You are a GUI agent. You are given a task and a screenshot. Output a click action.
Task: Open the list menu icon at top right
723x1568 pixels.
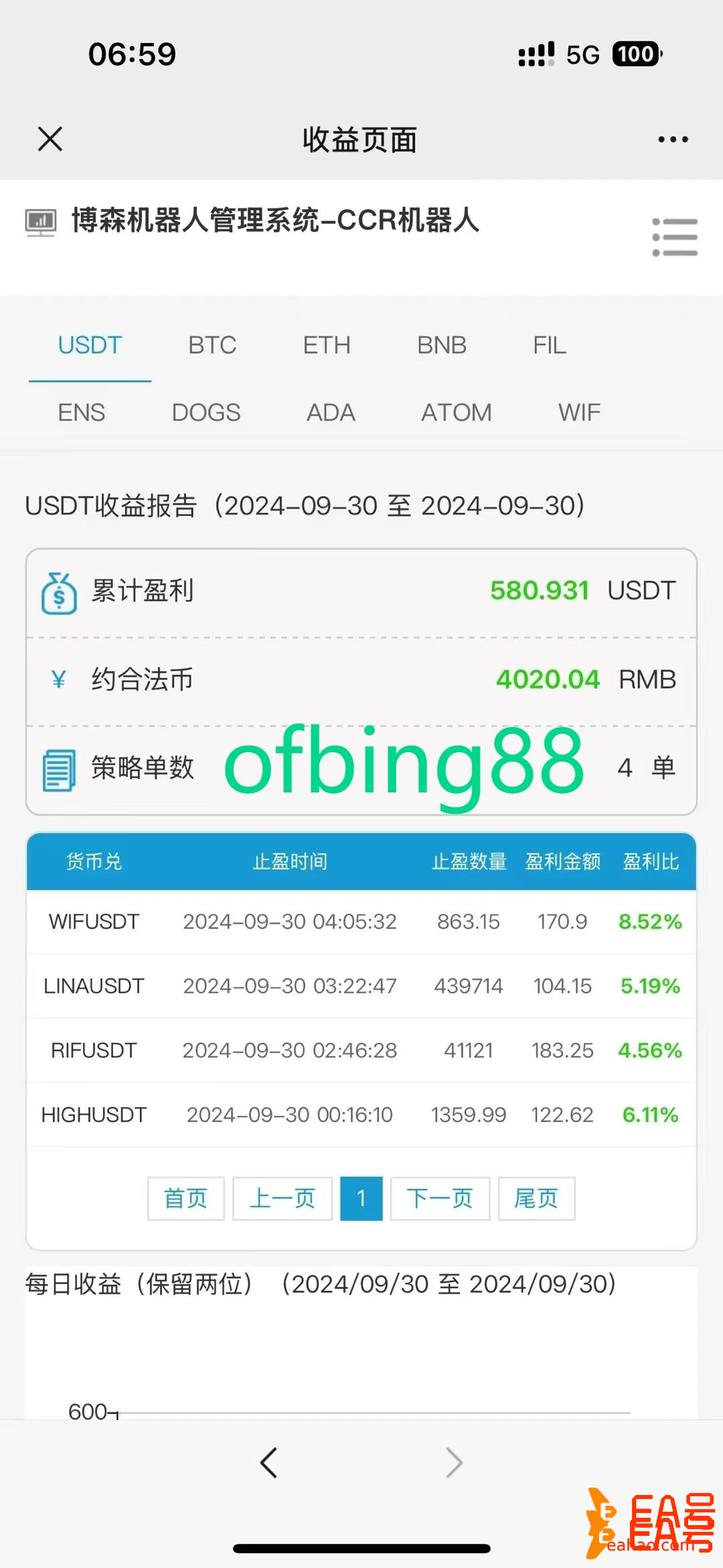674,238
